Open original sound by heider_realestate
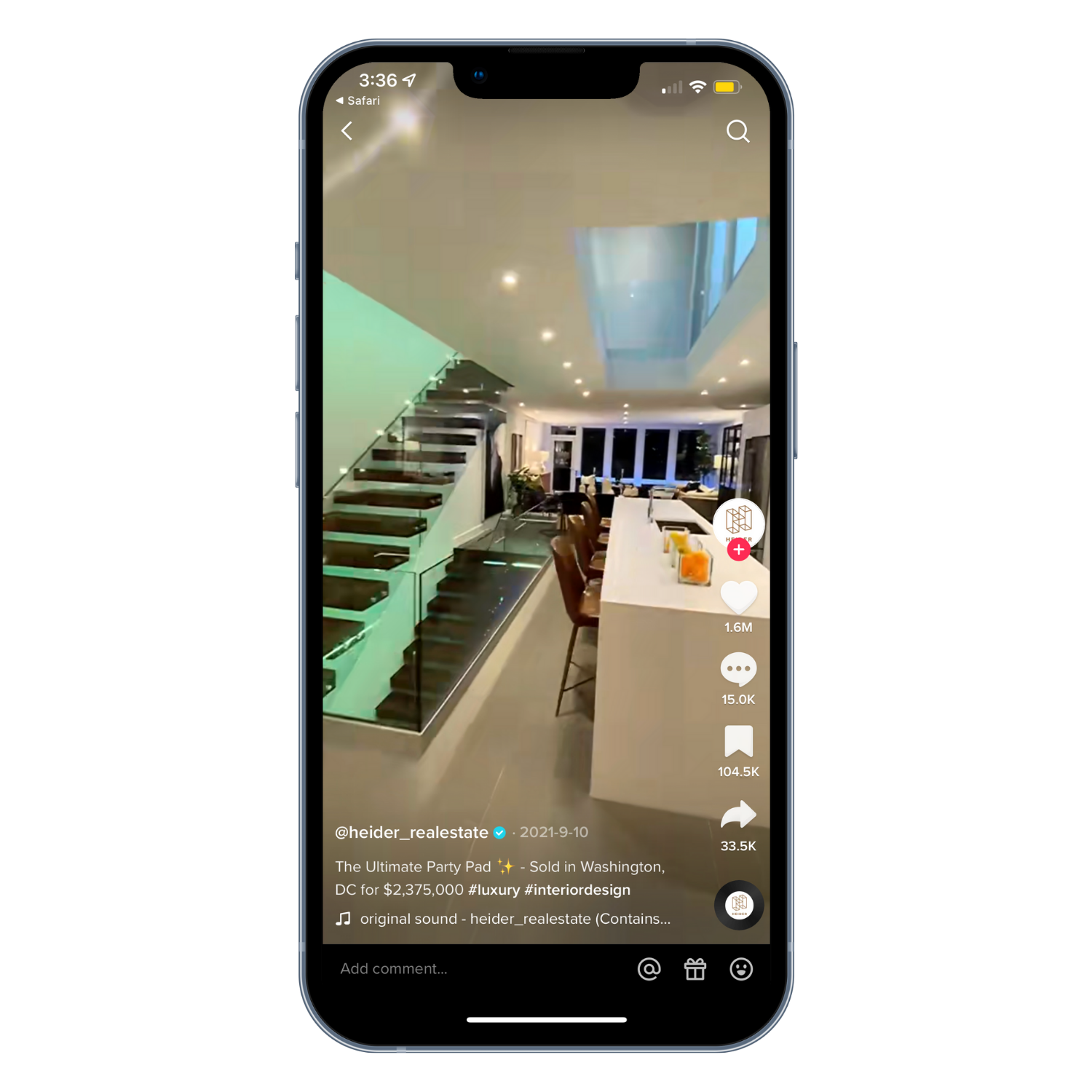 coord(514,919)
